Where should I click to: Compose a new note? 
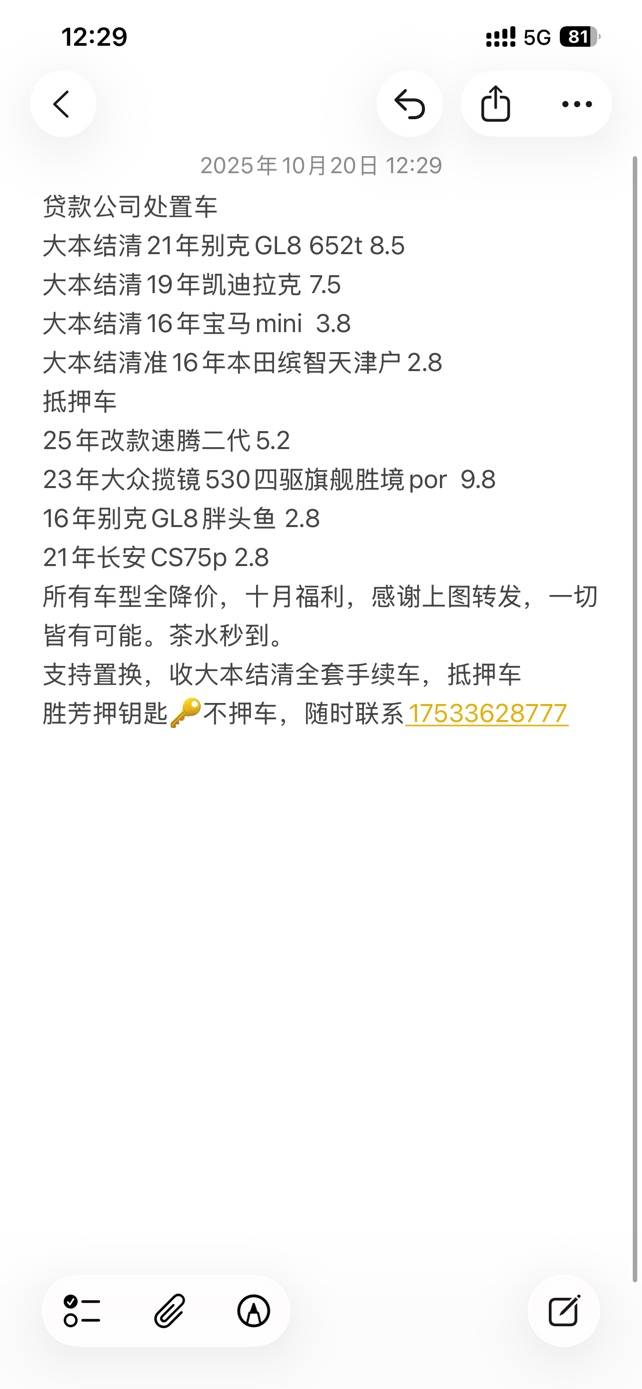564,1310
